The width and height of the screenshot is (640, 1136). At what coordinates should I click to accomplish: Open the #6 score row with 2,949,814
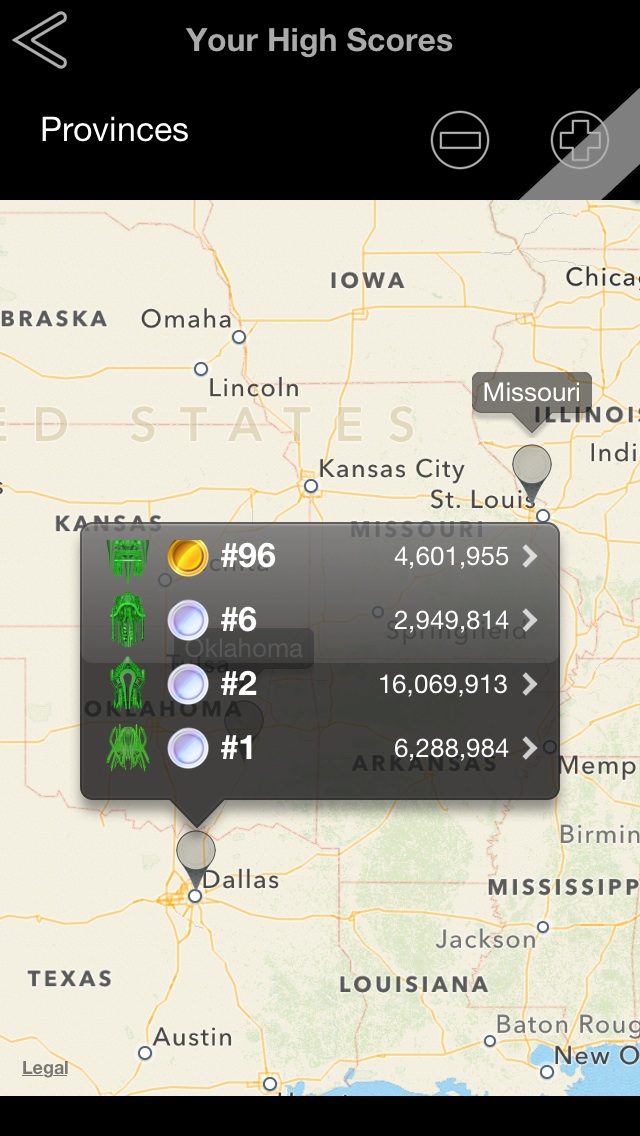pos(320,620)
